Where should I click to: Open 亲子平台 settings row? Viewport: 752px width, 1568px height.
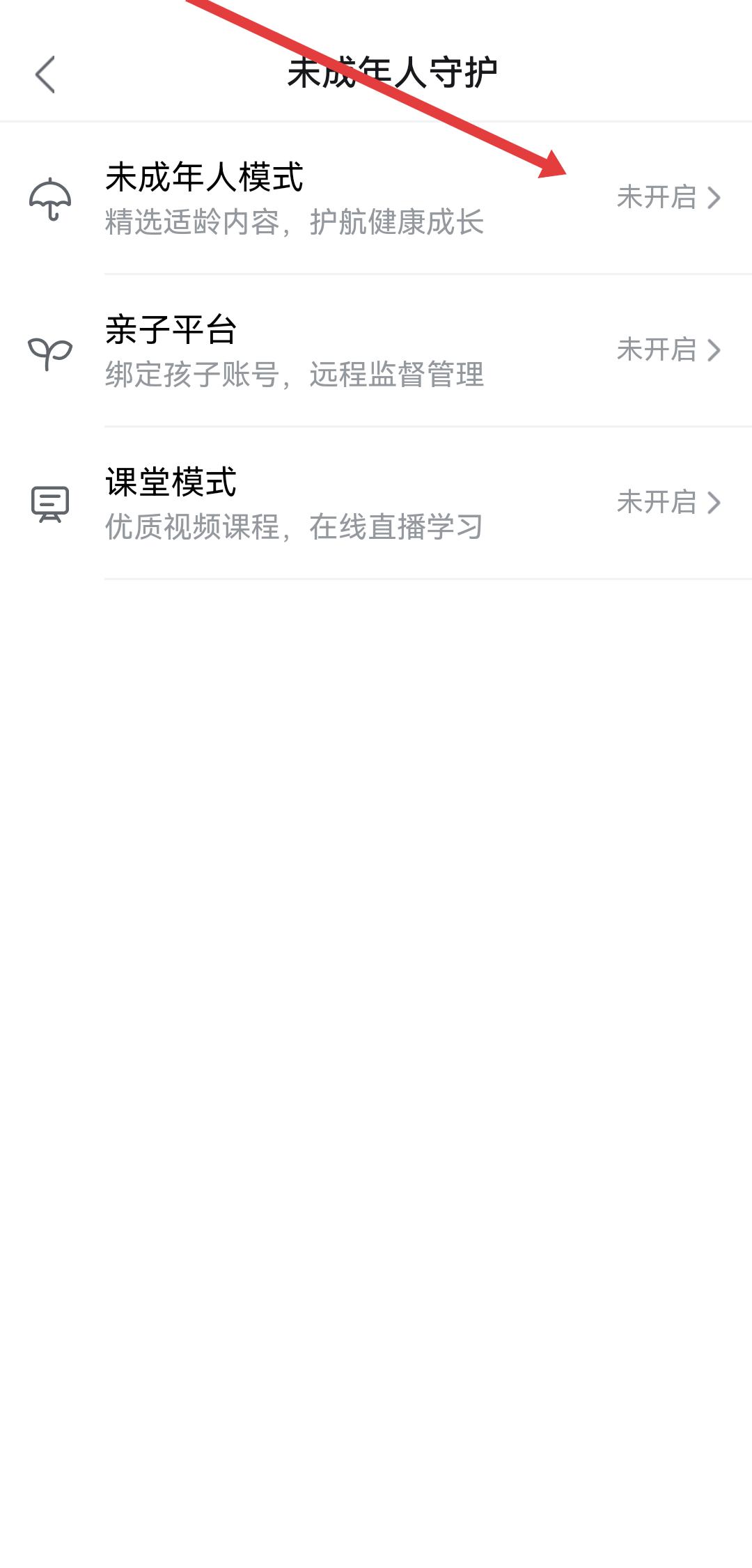tap(376, 350)
